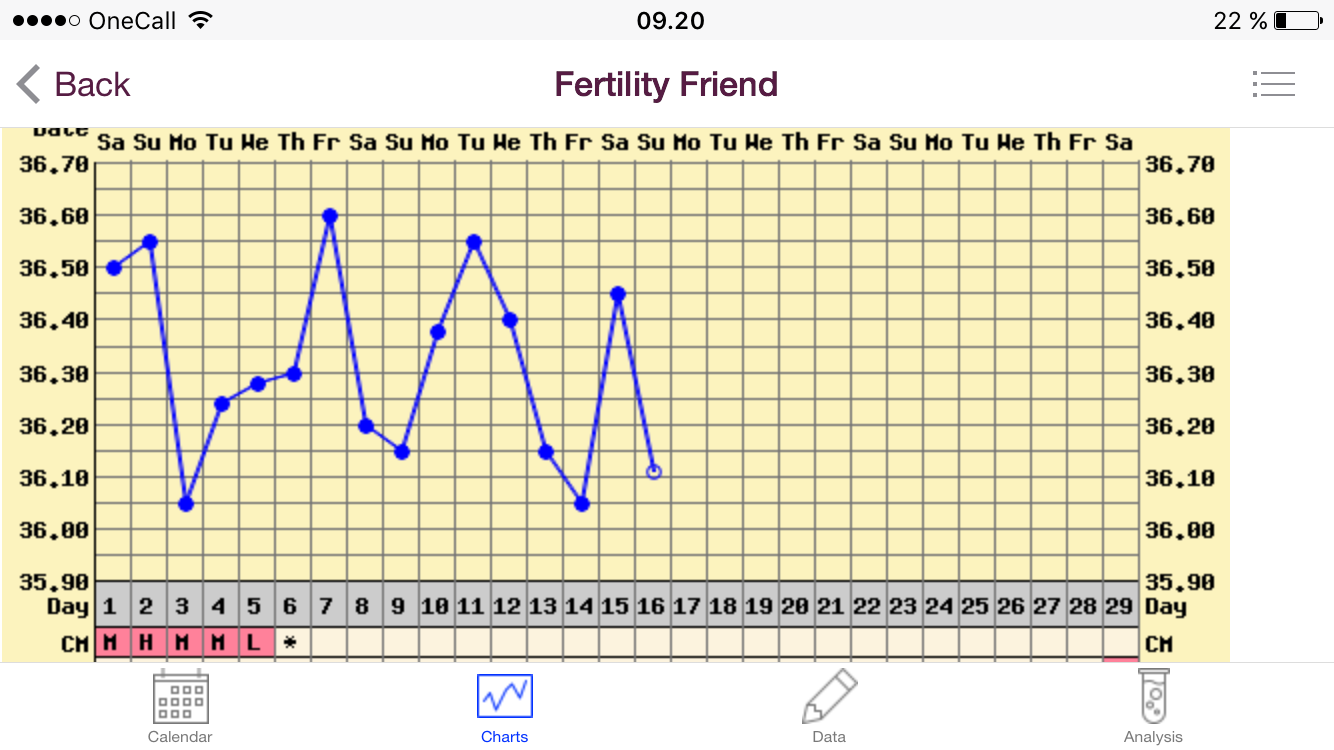
Task: Select the Charts tab
Action: point(504,706)
